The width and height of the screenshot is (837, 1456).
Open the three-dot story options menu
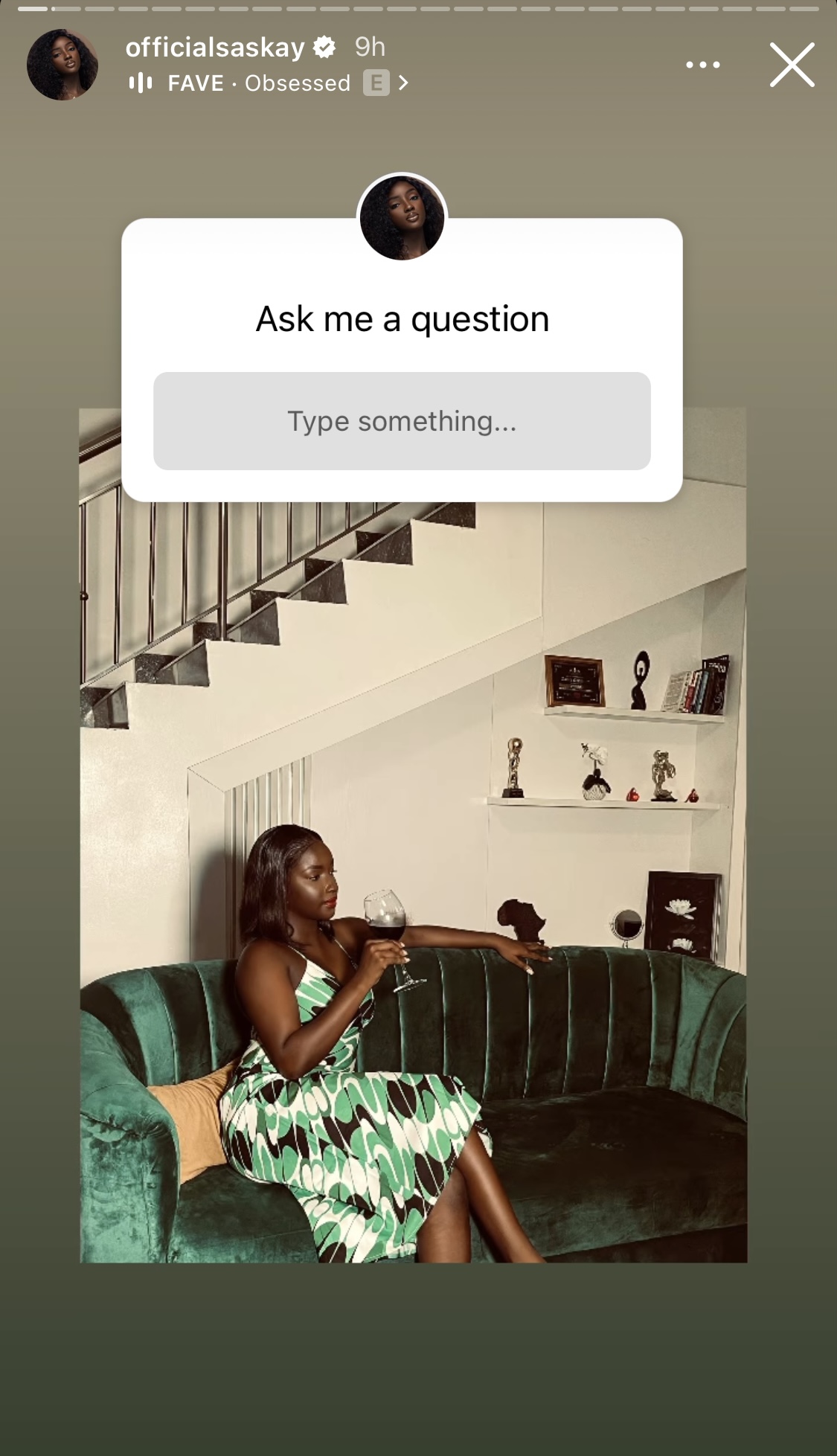pyautogui.click(x=702, y=65)
